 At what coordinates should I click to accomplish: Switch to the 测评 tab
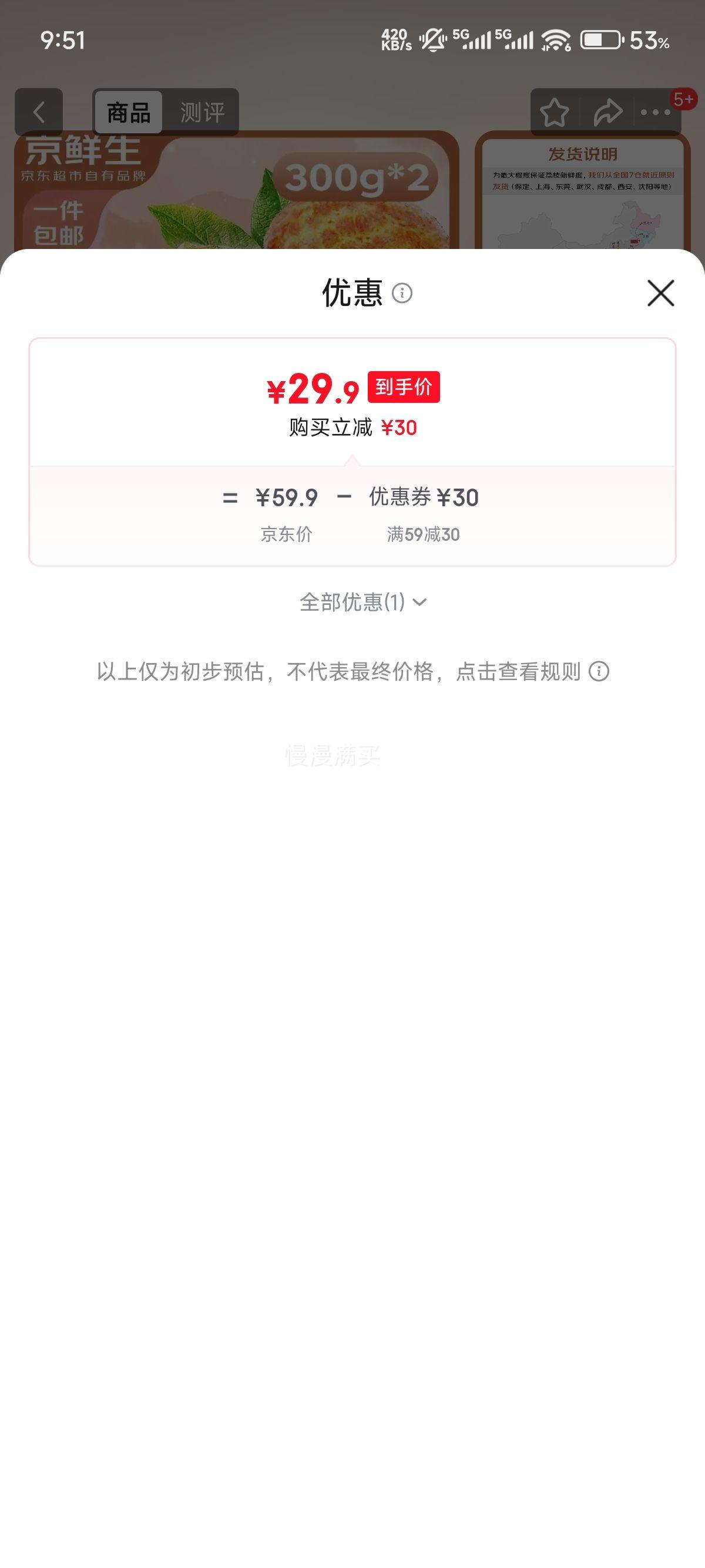201,112
